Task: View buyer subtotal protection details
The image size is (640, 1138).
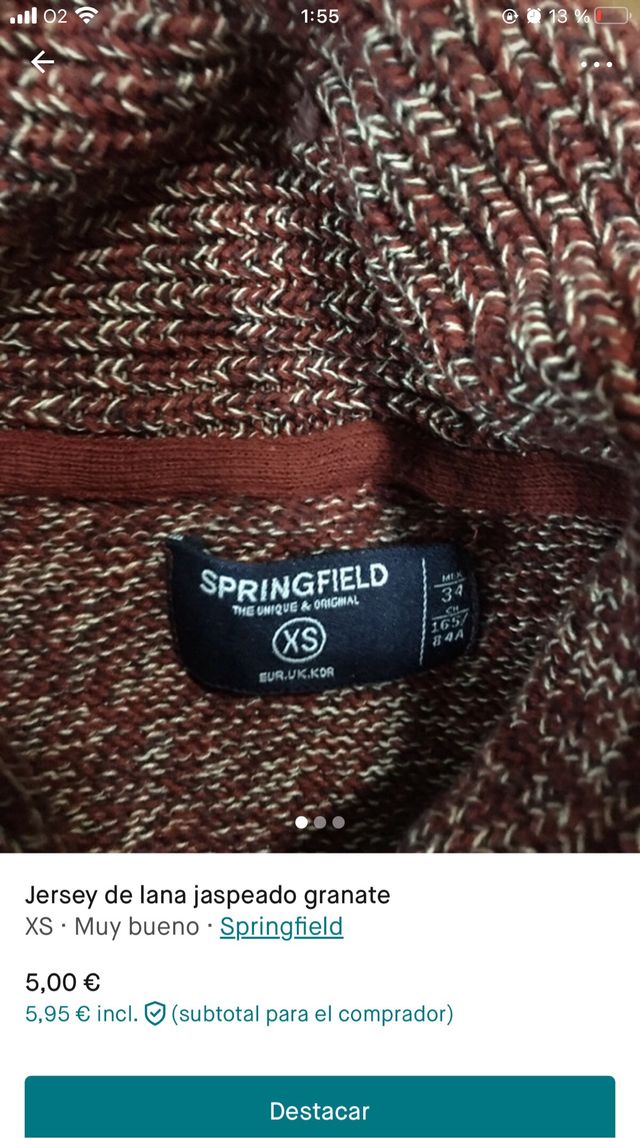Action: (154, 1014)
